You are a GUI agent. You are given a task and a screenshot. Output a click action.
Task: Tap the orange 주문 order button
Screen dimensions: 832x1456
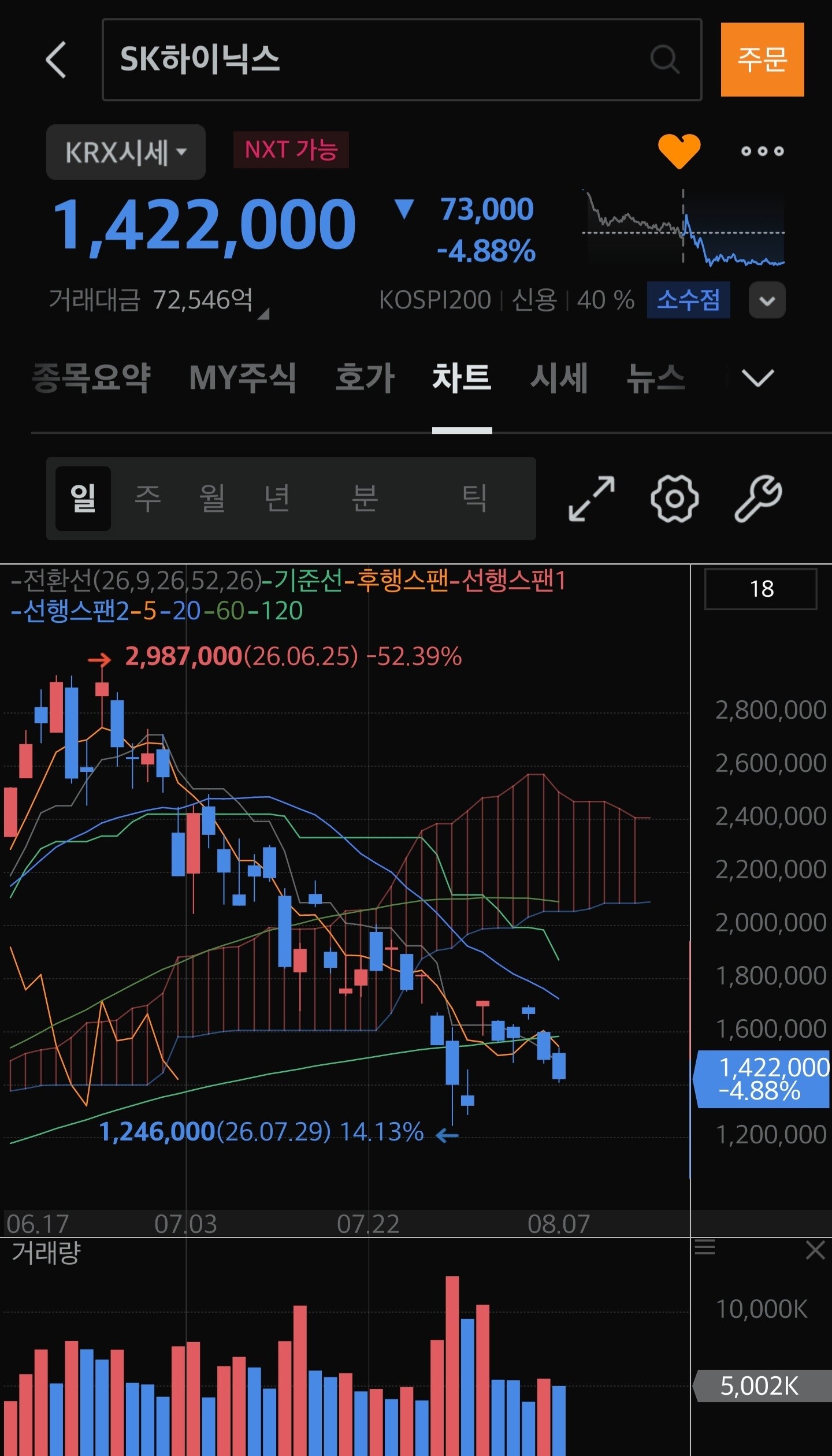pos(762,60)
